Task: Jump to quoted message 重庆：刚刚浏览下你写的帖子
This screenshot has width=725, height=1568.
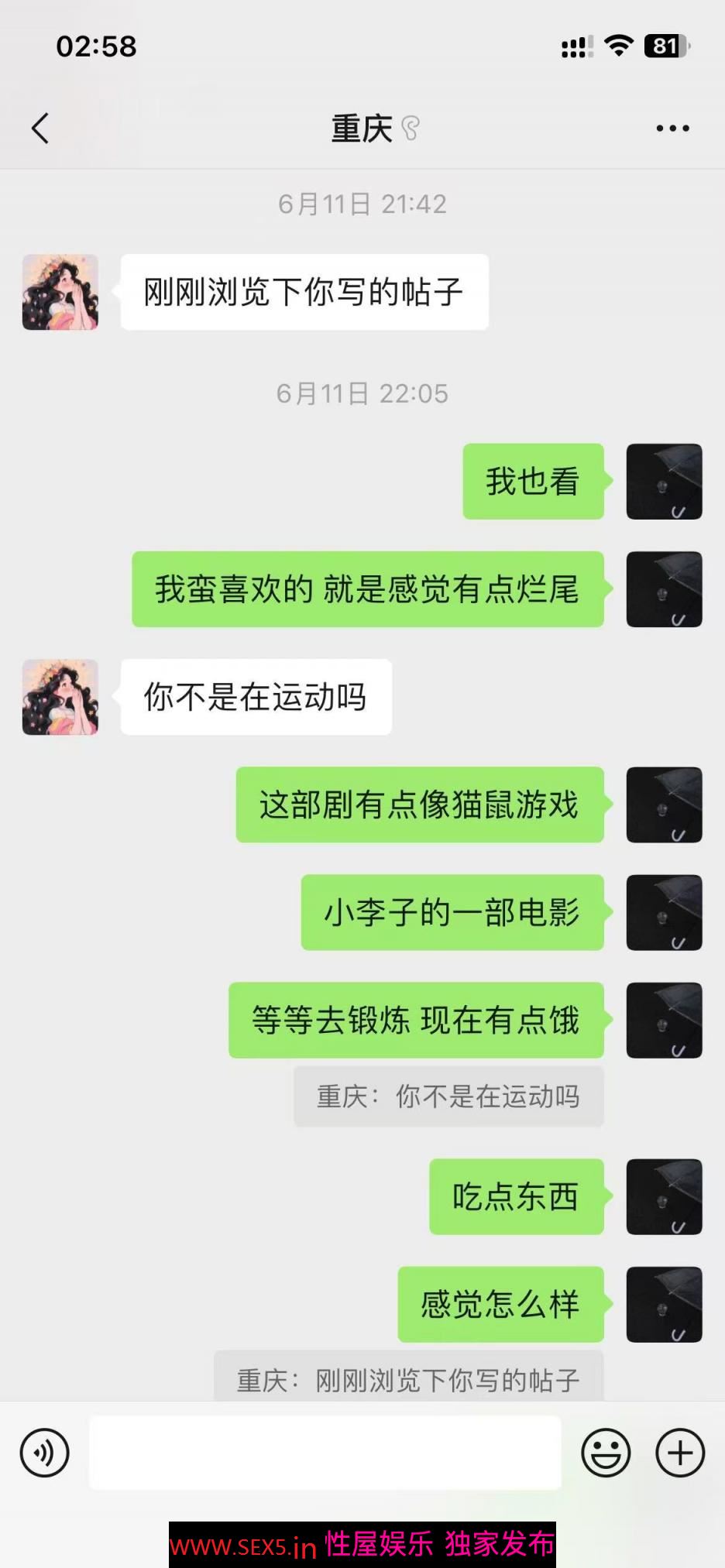Action: 408,1379
